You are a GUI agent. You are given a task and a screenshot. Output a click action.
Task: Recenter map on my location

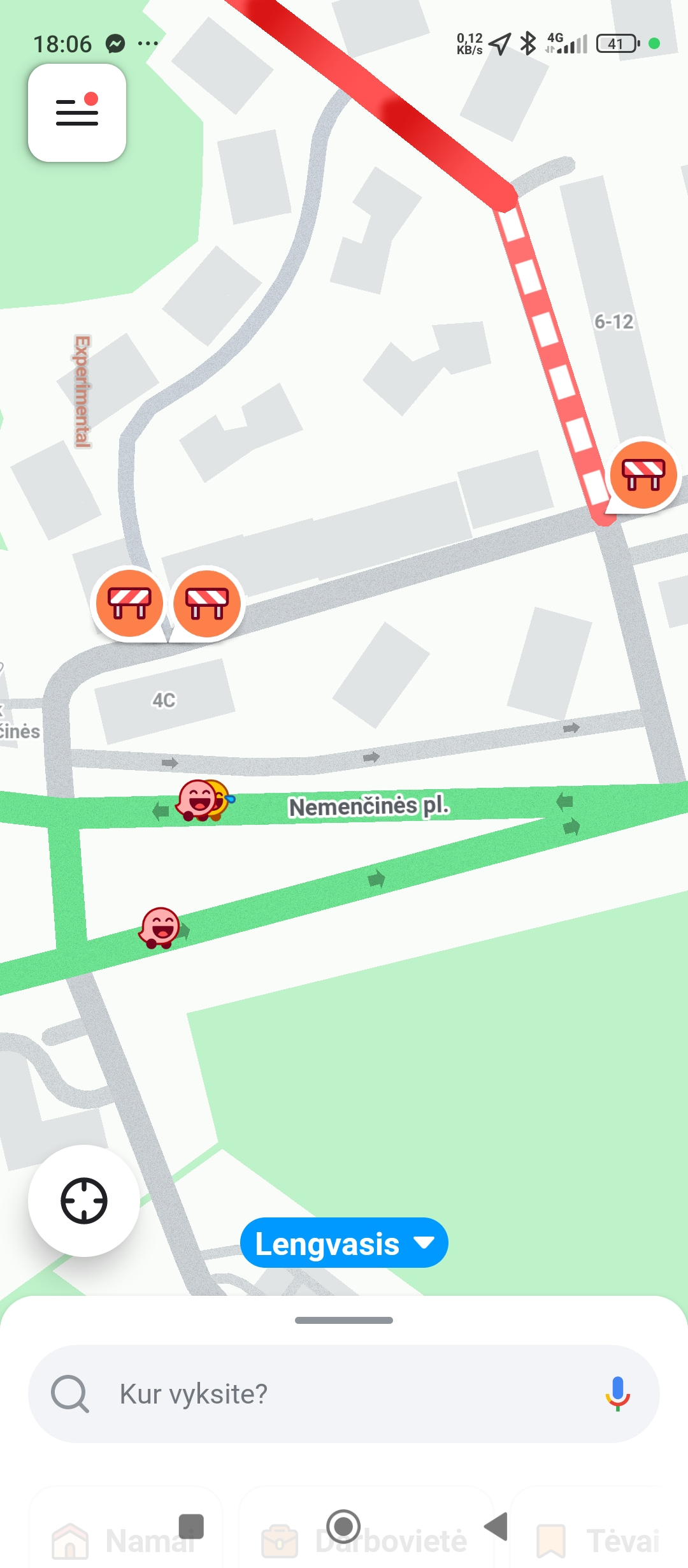(x=83, y=1201)
